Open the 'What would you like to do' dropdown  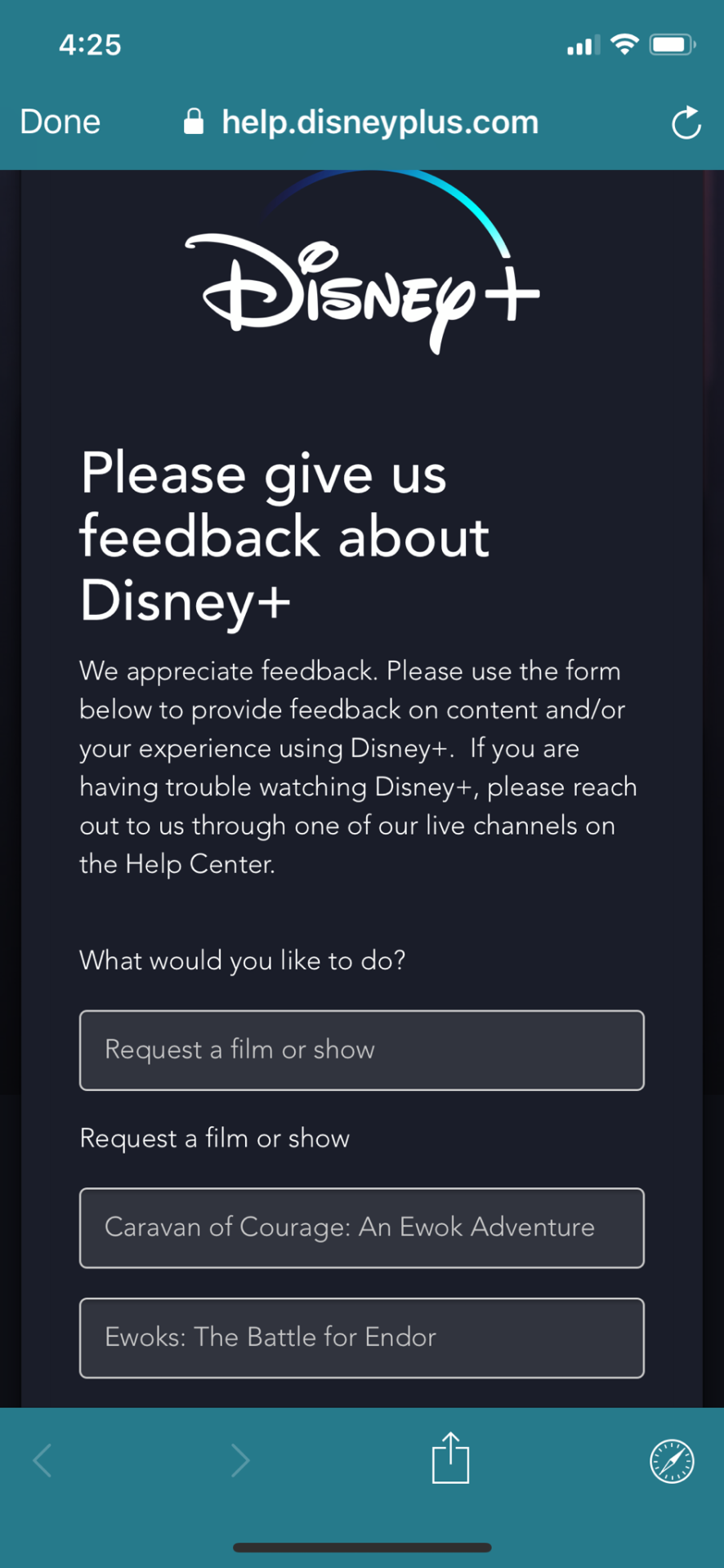pyautogui.click(x=361, y=1050)
